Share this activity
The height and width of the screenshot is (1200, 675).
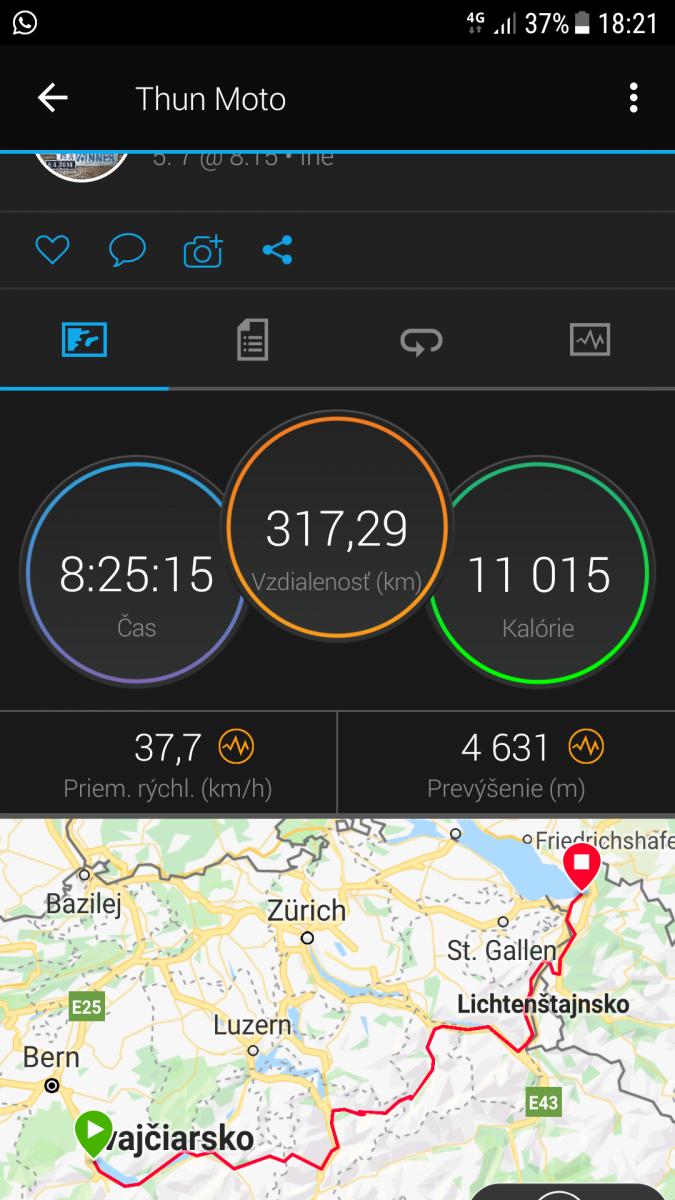point(277,250)
